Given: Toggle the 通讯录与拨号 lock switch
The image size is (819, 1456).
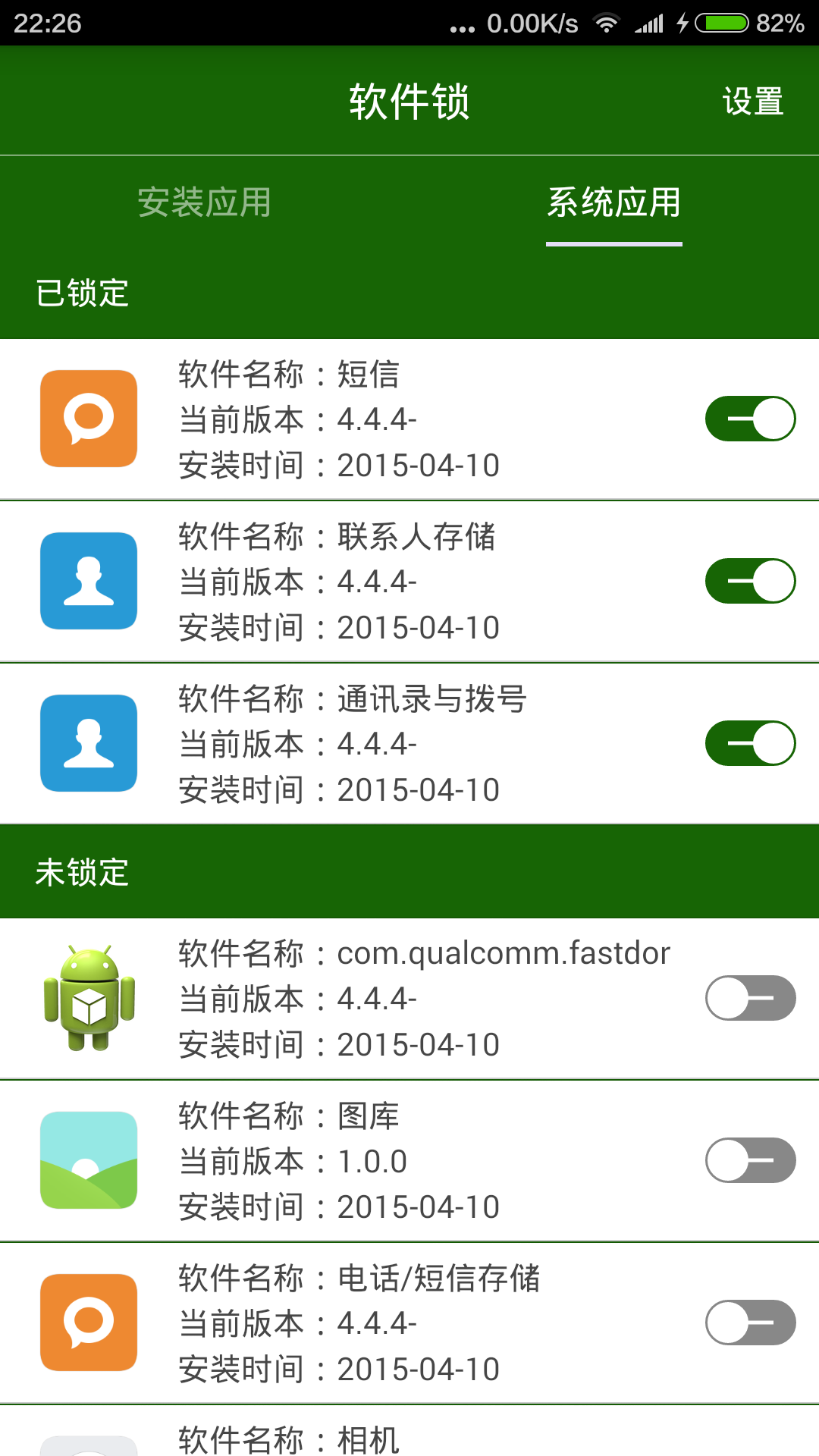Looking at the screenshot, I should (749, 743).
